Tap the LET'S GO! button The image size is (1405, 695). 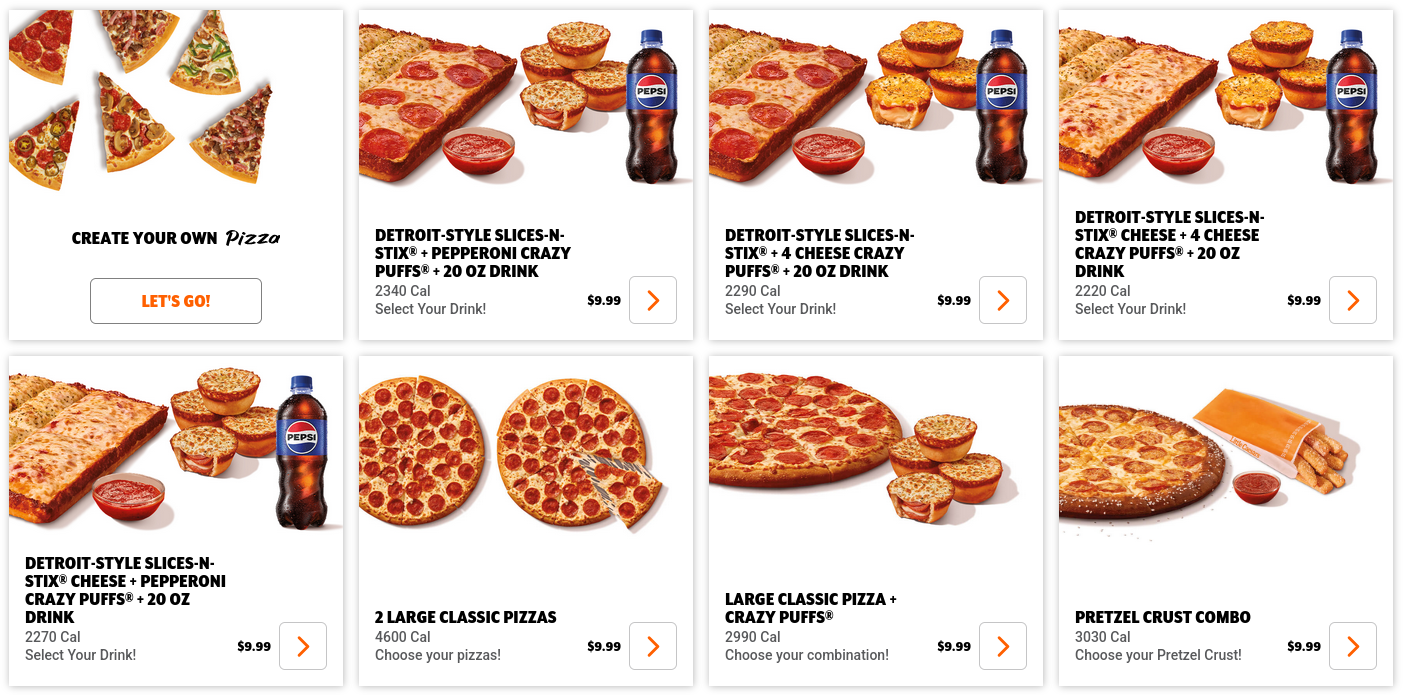point(176,301)
